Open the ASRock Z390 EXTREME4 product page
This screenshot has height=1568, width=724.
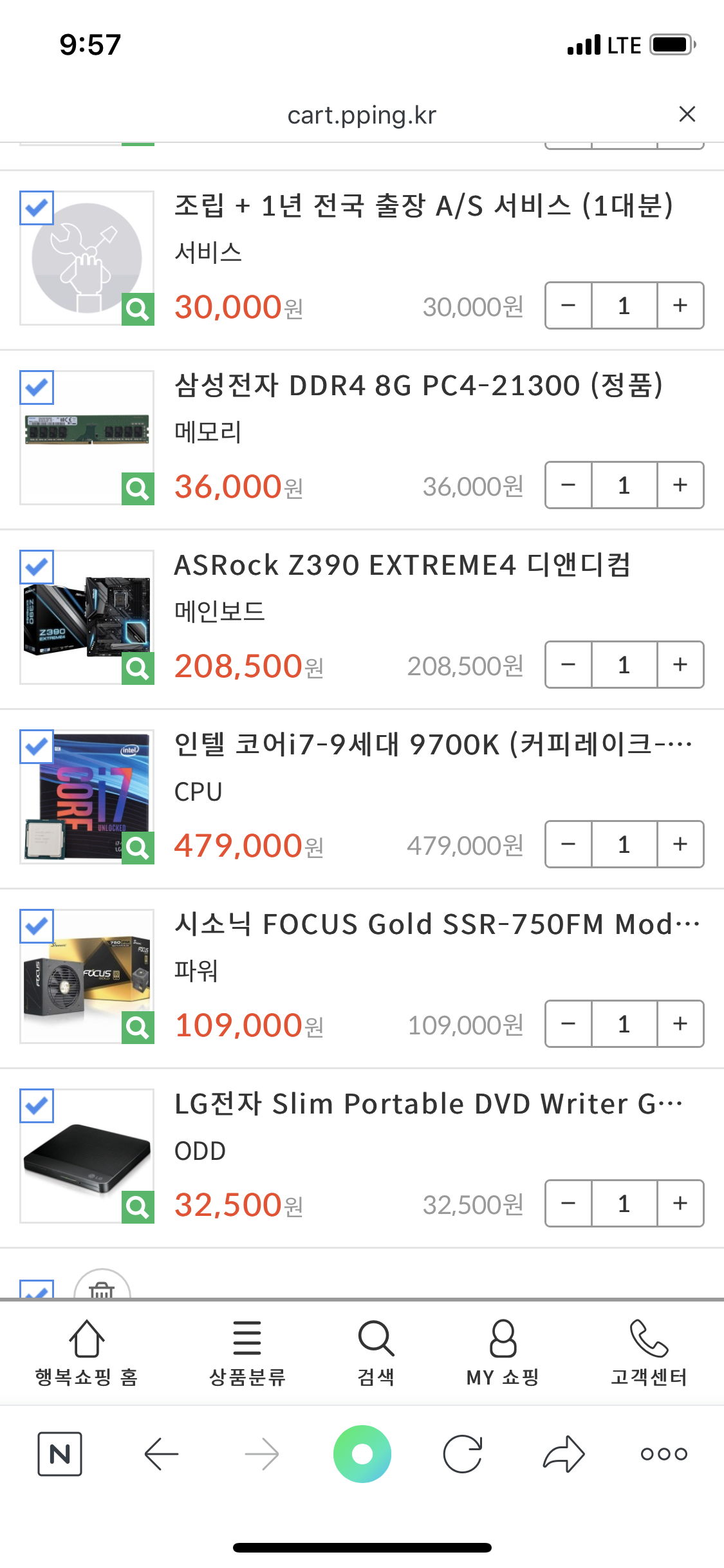tap(402, 566)
